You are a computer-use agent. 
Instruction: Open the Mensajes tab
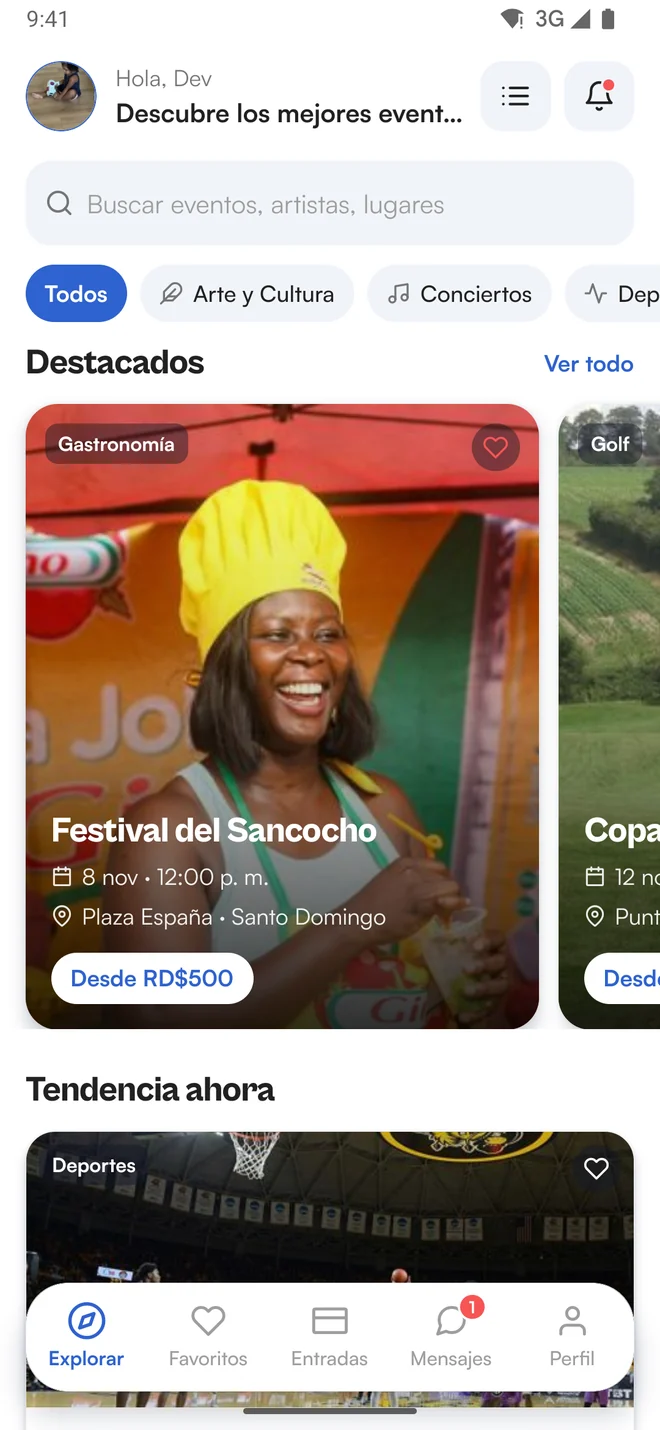(451, 1337)
